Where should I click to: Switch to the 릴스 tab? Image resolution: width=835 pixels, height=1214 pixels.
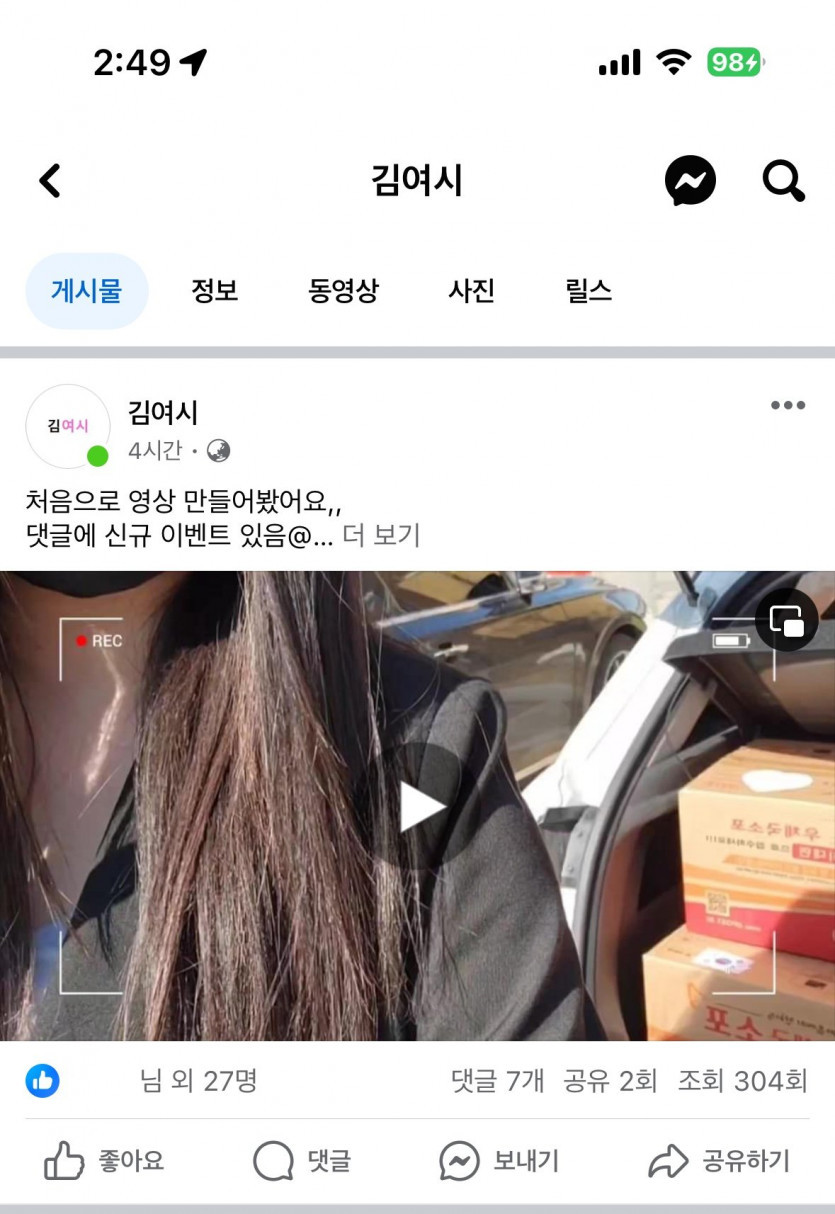(589, 291)
